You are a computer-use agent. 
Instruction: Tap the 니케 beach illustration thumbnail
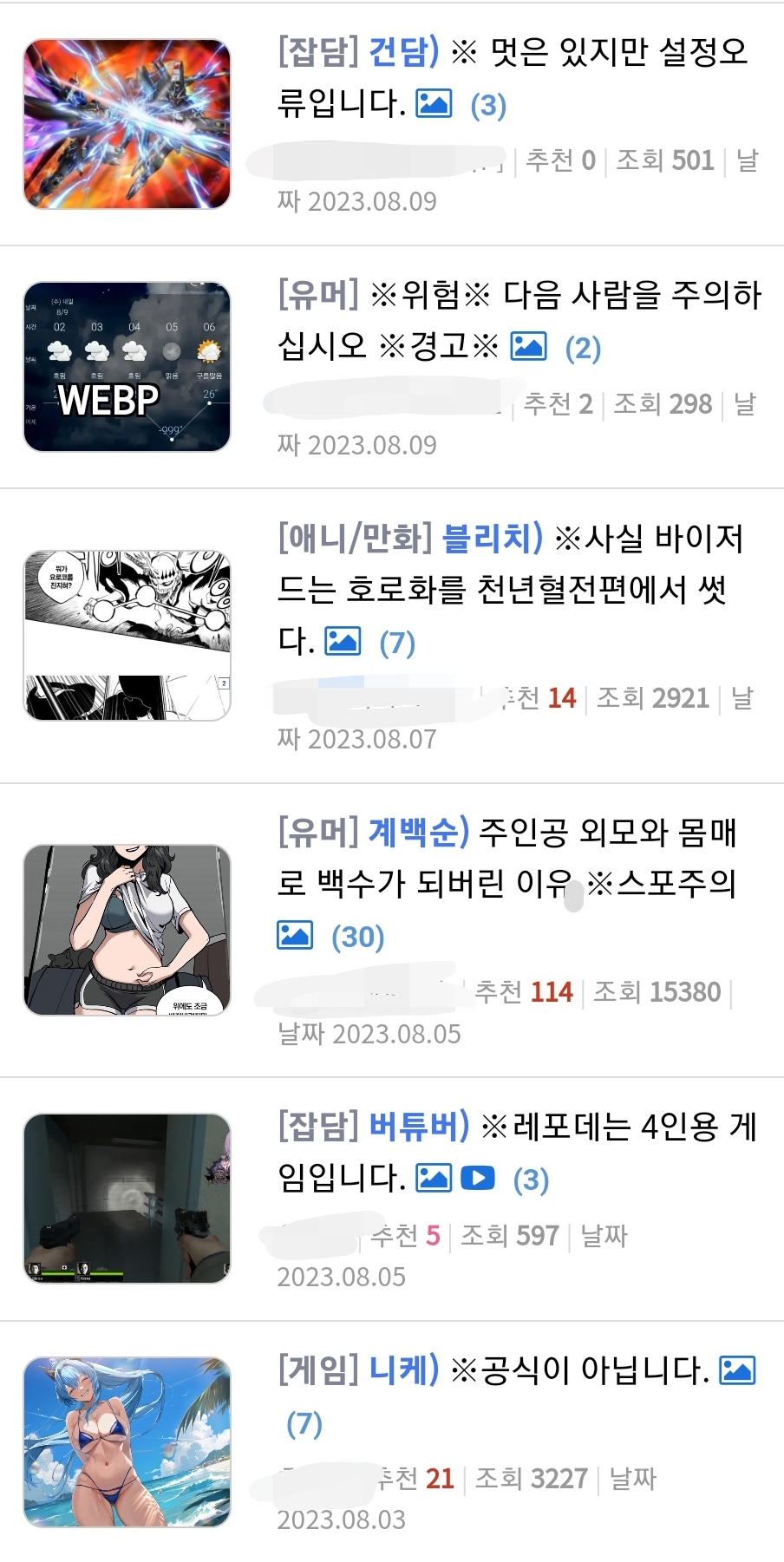coord(127,1441)
